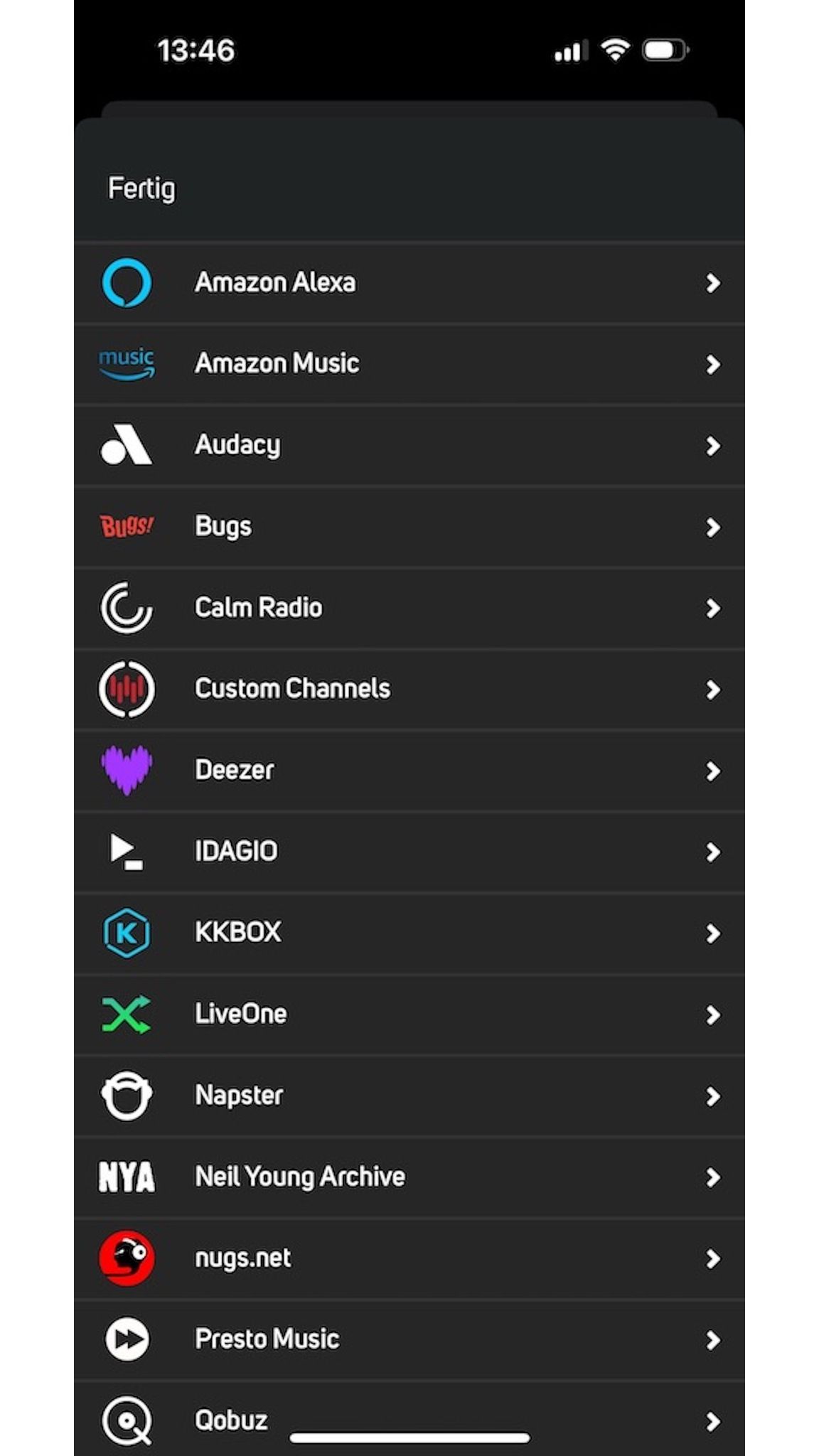The image size is (819, 1456).
Task: Select the Amazon Alexa icon
Action: coord(127,282)
